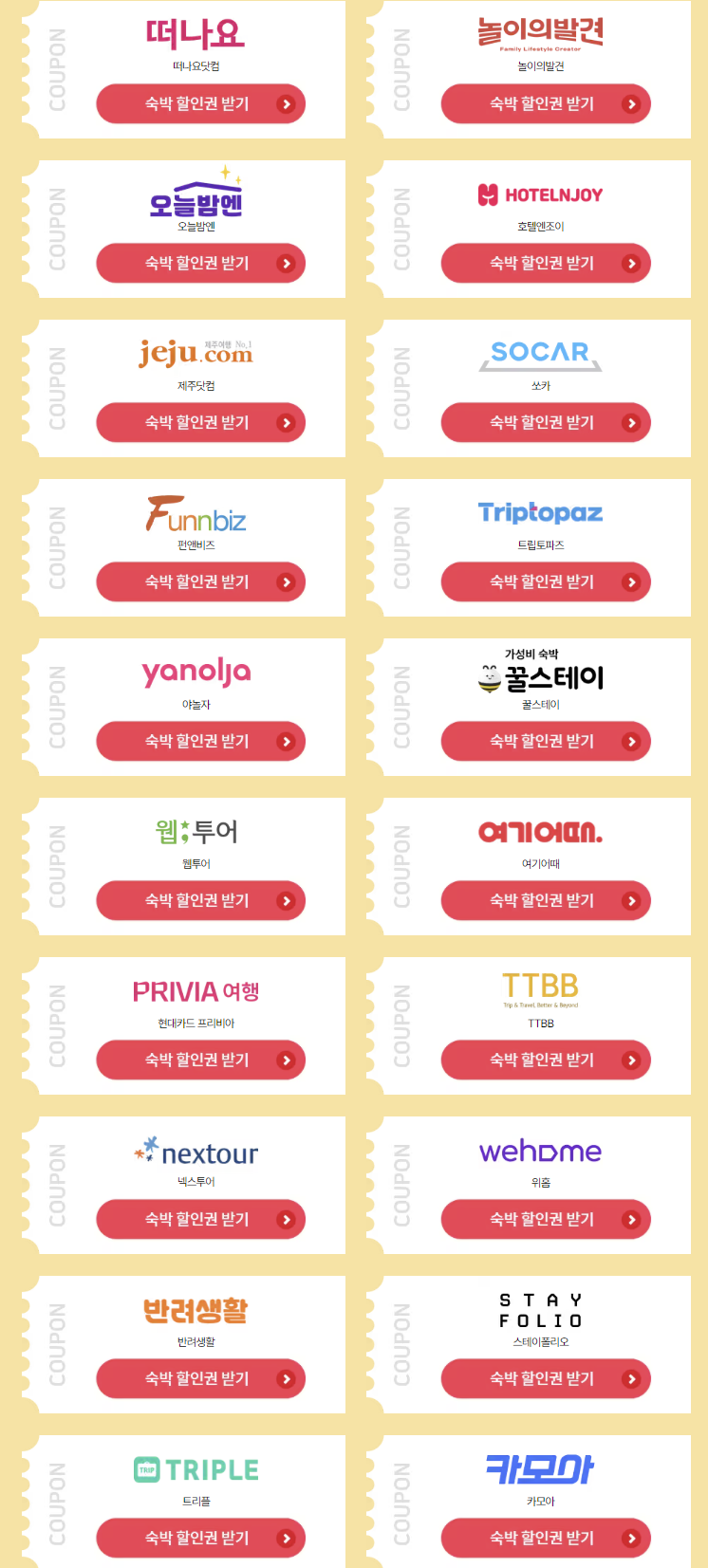The width and height of the screenshot is (708, 1568).
Task: Get the 스테이폴리오 숙박 할인권
Action: (545, 1378)
